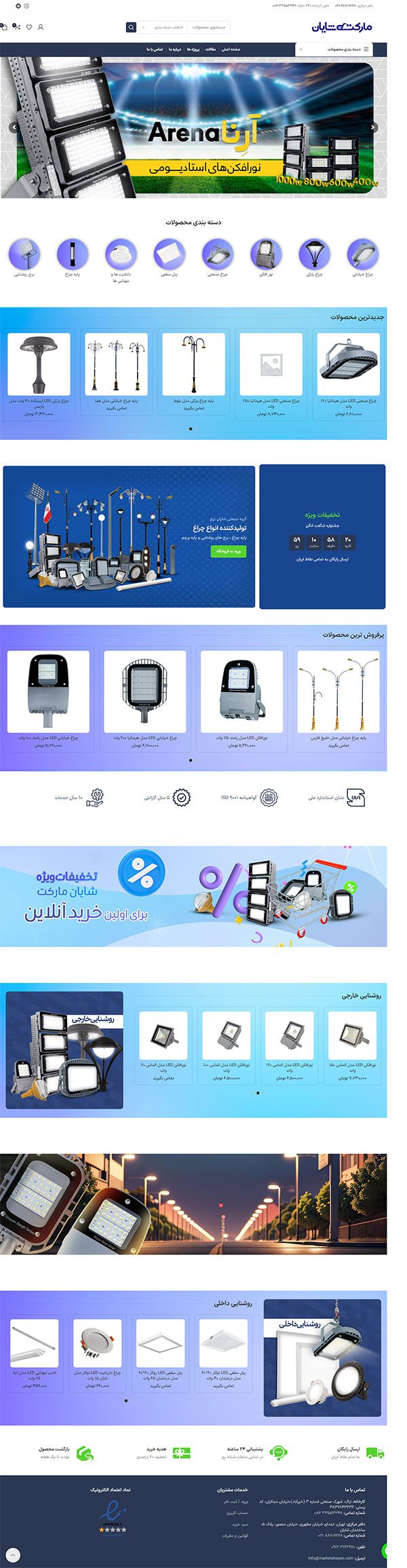Expand the search category dropdown
407x1568 pixels.
click(x=163, y=27)
